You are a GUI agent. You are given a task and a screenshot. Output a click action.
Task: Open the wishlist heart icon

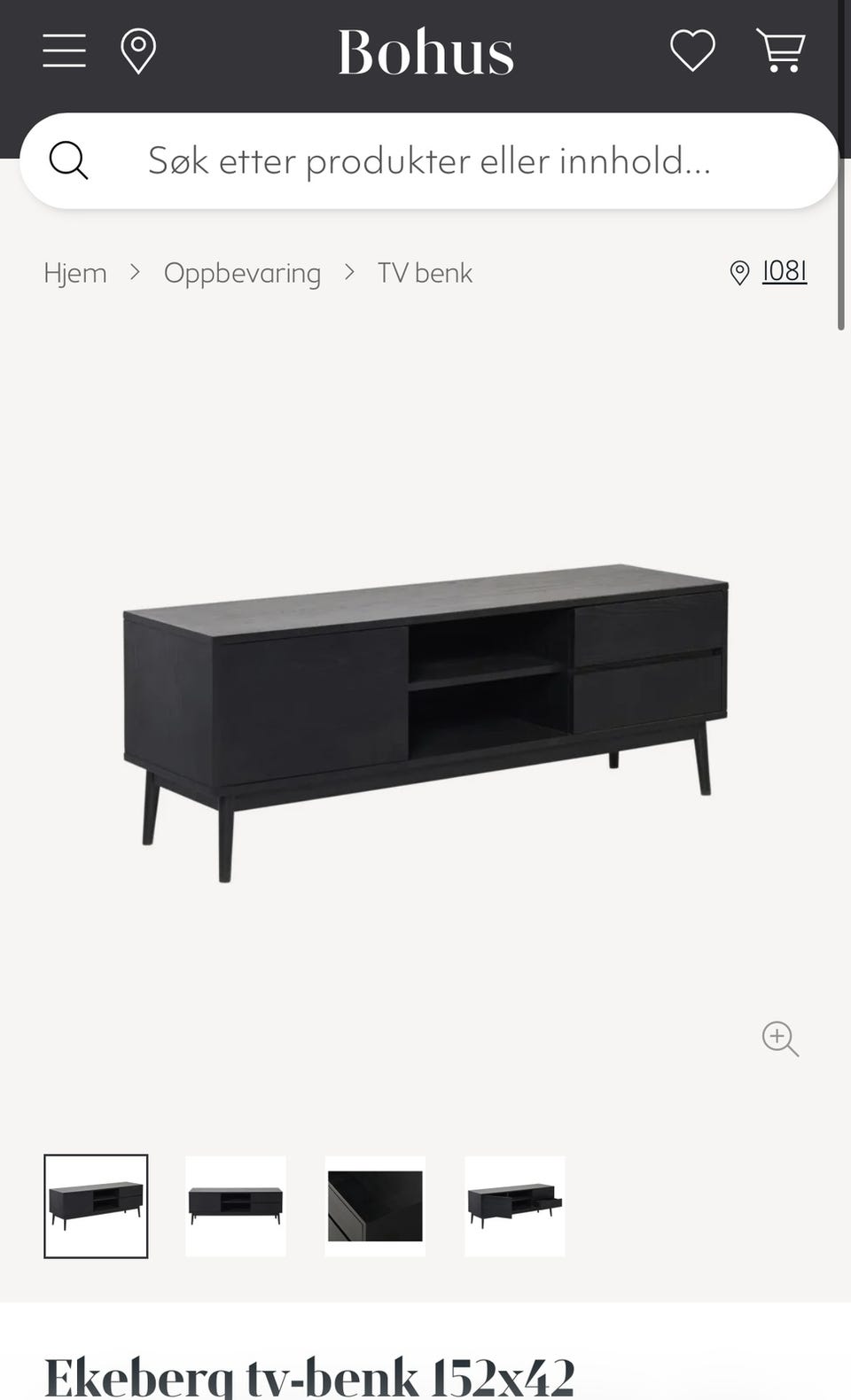(x=692, y=51)
